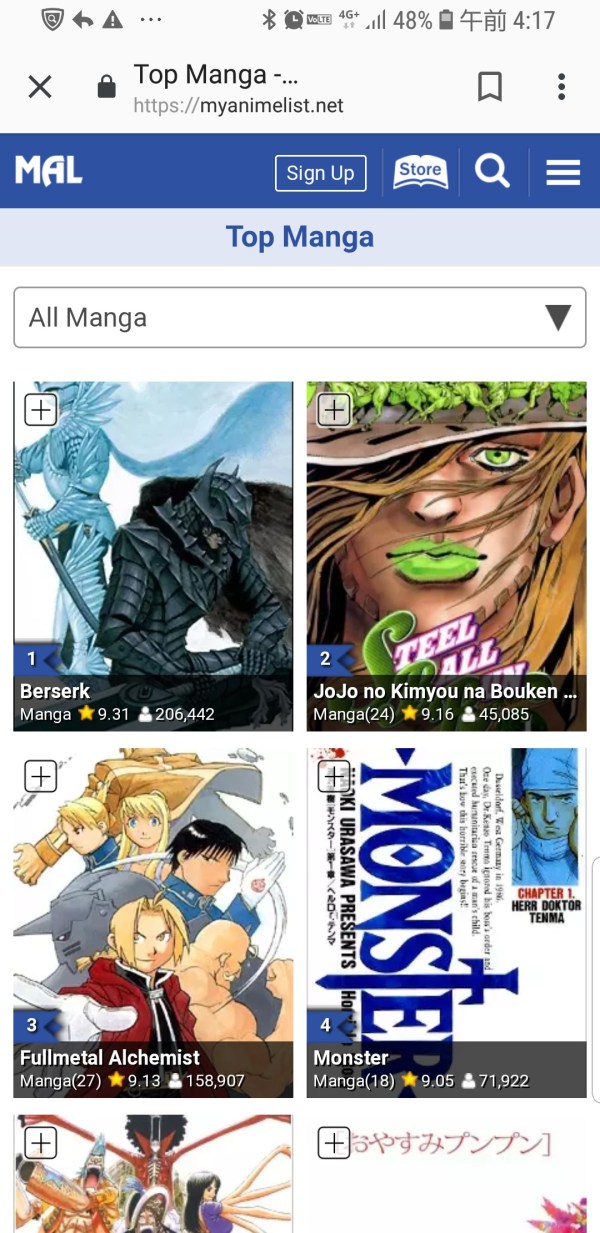Add Berserk to your list
Screen dimensions: 600x1233
40,410
